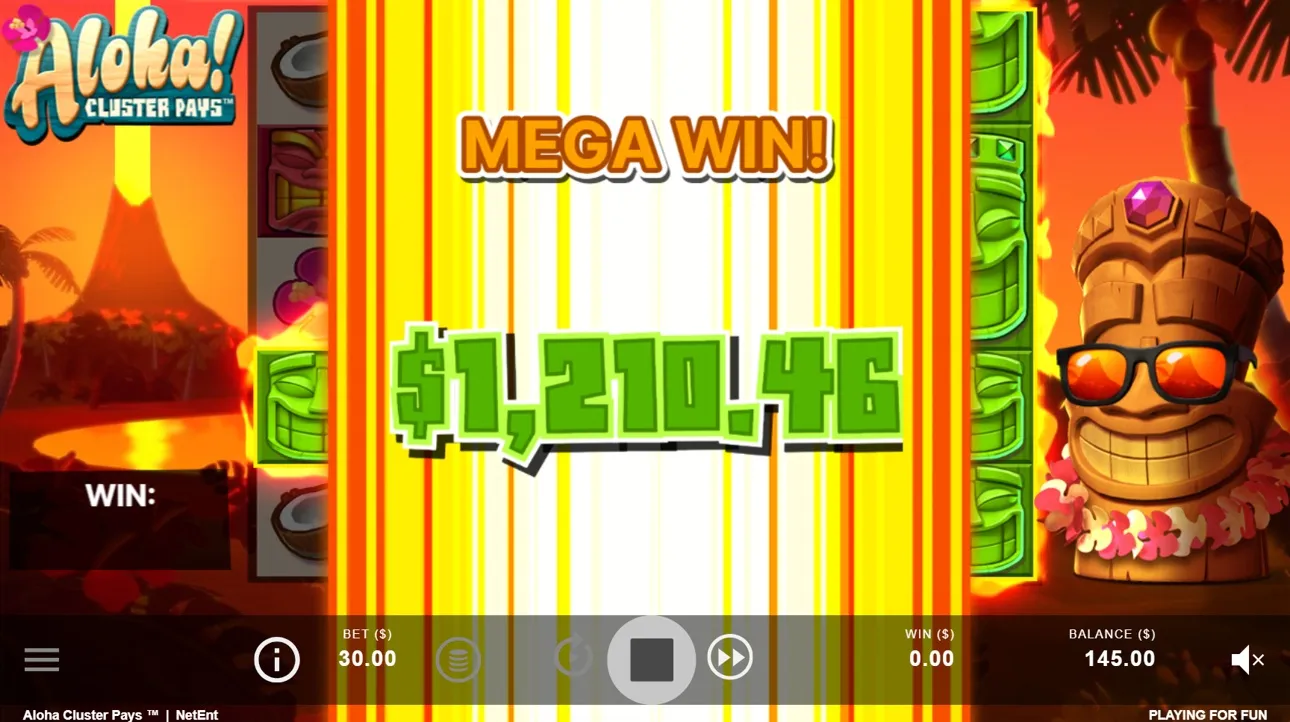Open the hamburger menu
The height and width of the screenshot is (722, 1290).
[42, 660]
